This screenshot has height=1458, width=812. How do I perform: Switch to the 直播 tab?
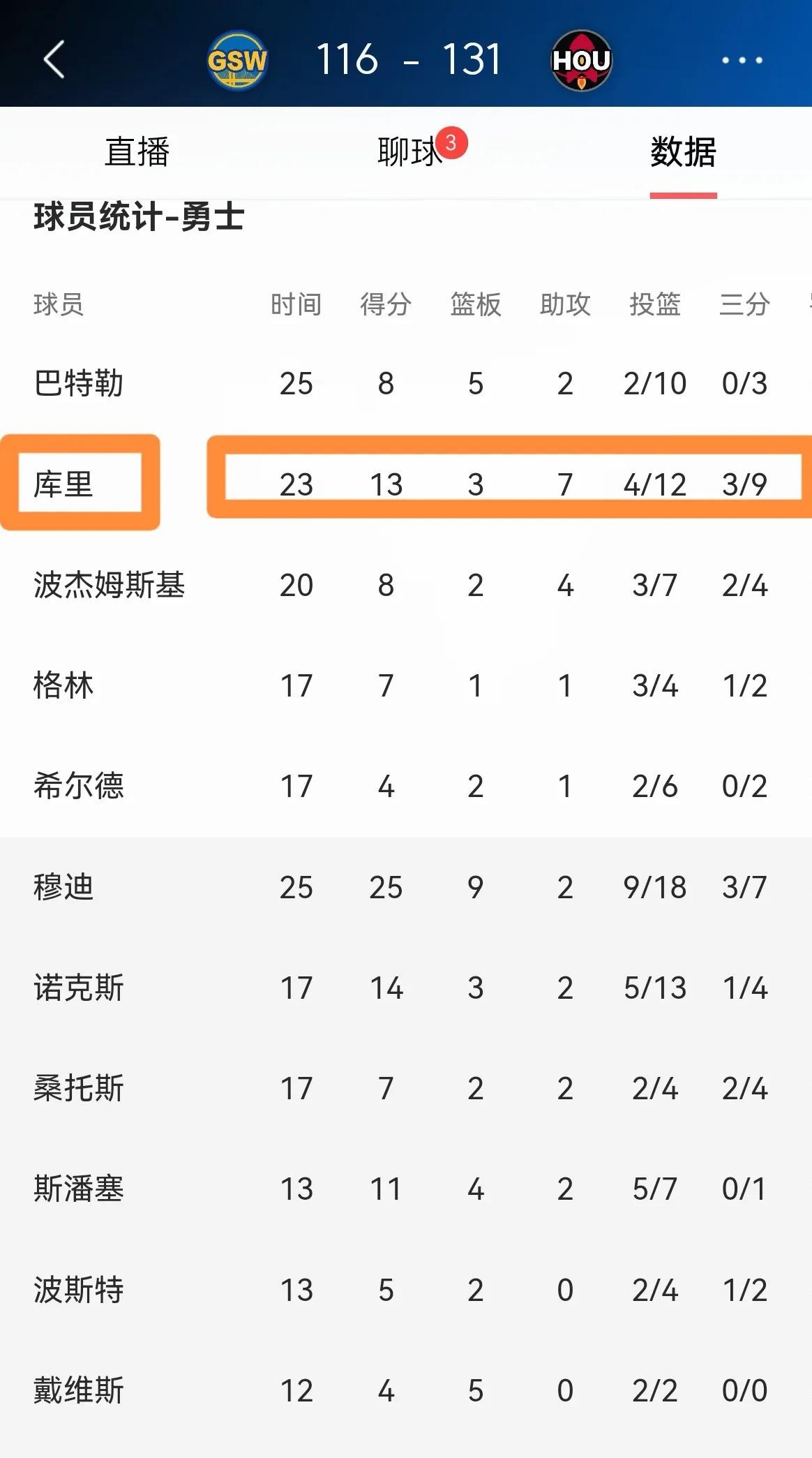137,149
